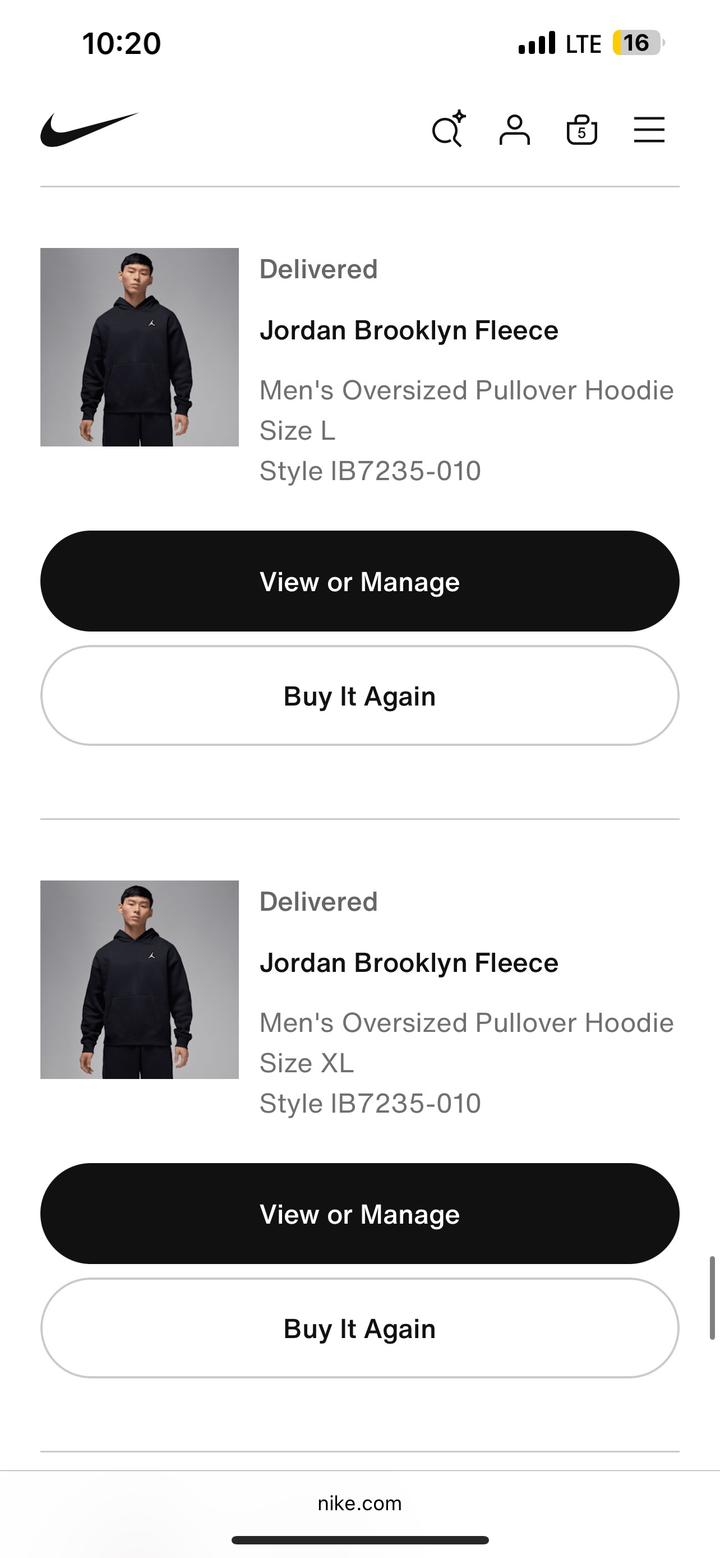Buy the Size L hoodie again

click(360, 696)
